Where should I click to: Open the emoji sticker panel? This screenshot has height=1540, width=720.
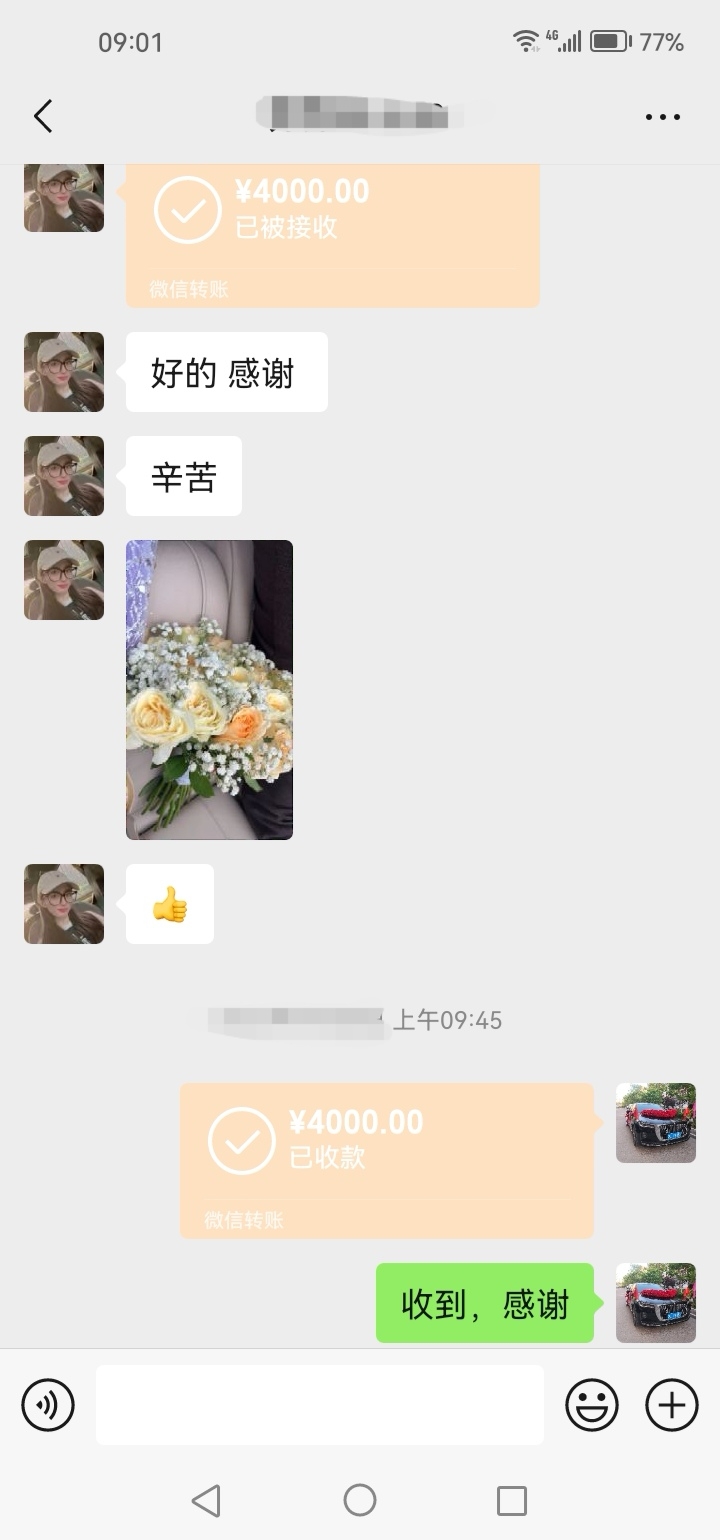[592, 1405]
